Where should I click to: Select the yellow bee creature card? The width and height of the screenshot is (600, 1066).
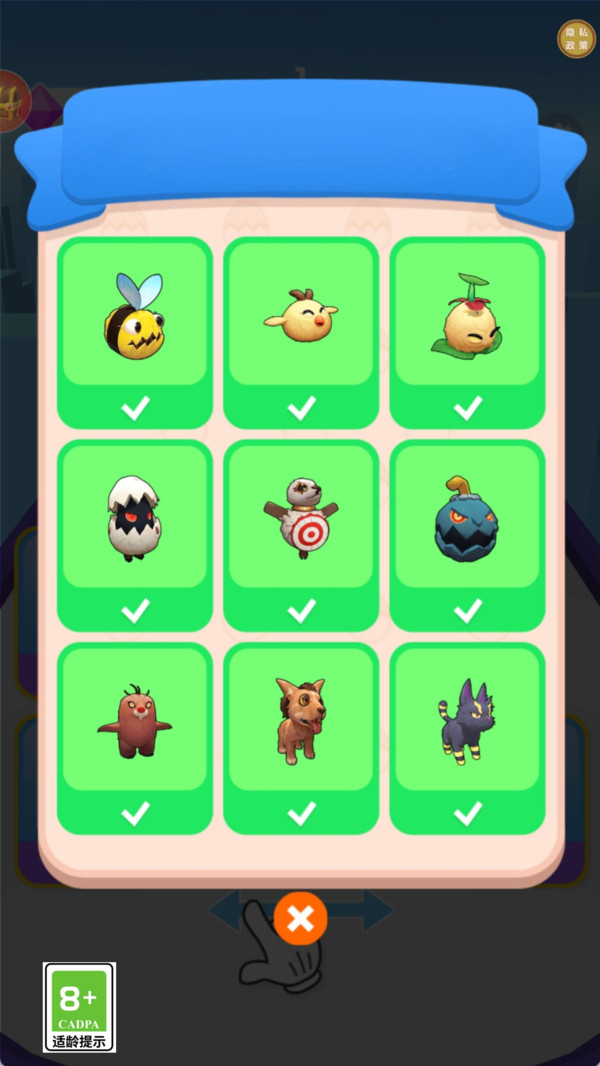click(135, 332)
